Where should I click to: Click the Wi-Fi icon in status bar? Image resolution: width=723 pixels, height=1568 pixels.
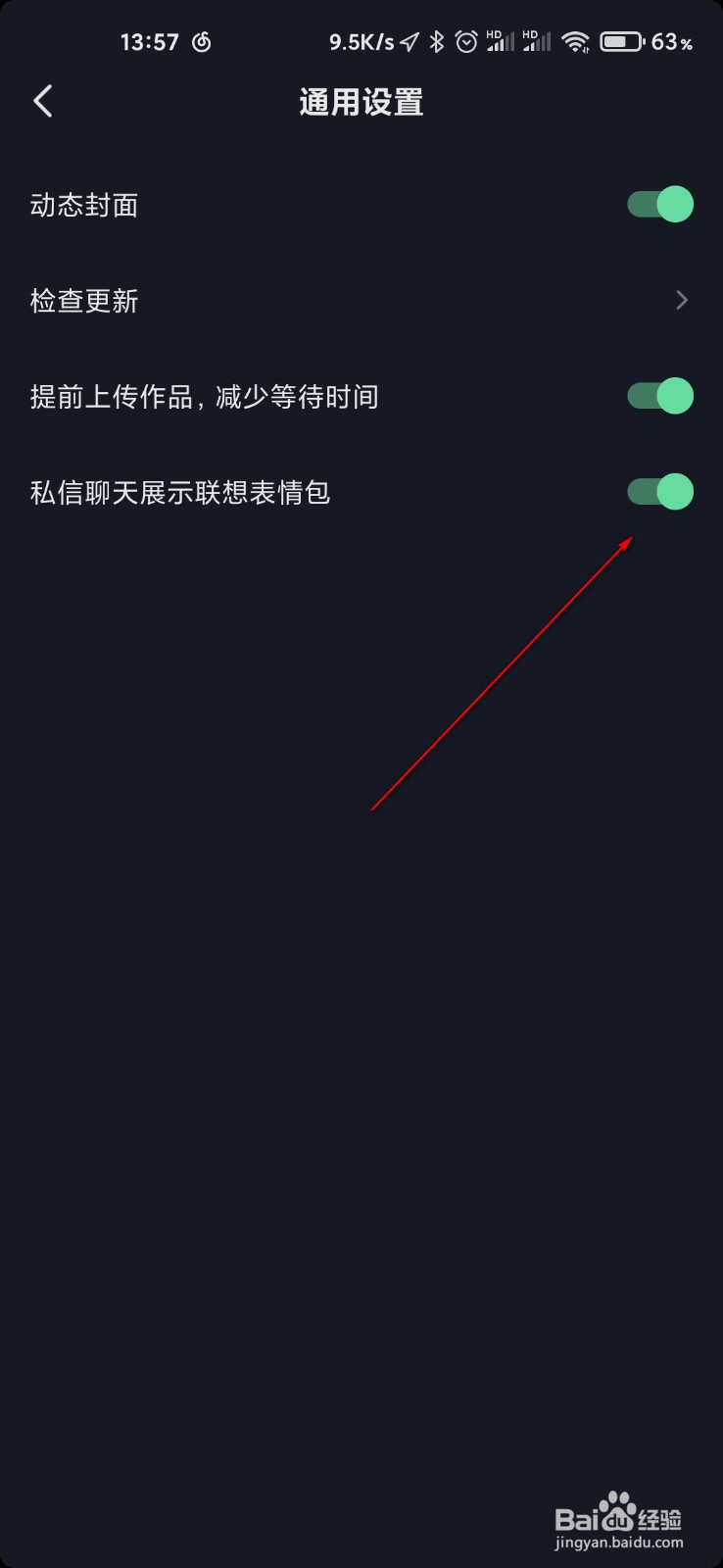coord(574,41)
